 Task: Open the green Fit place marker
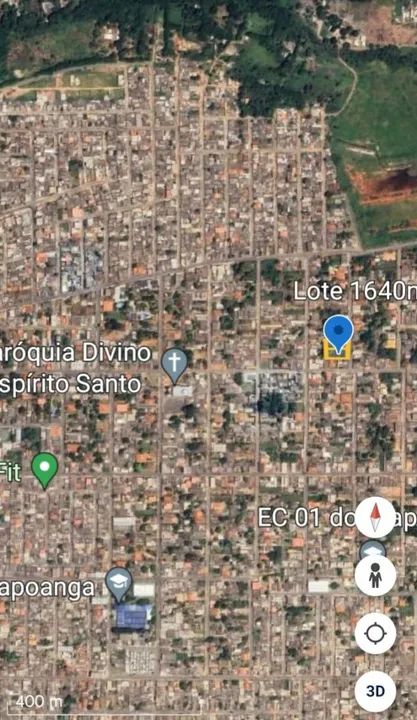pyautogui.click(x=45, y=470)
